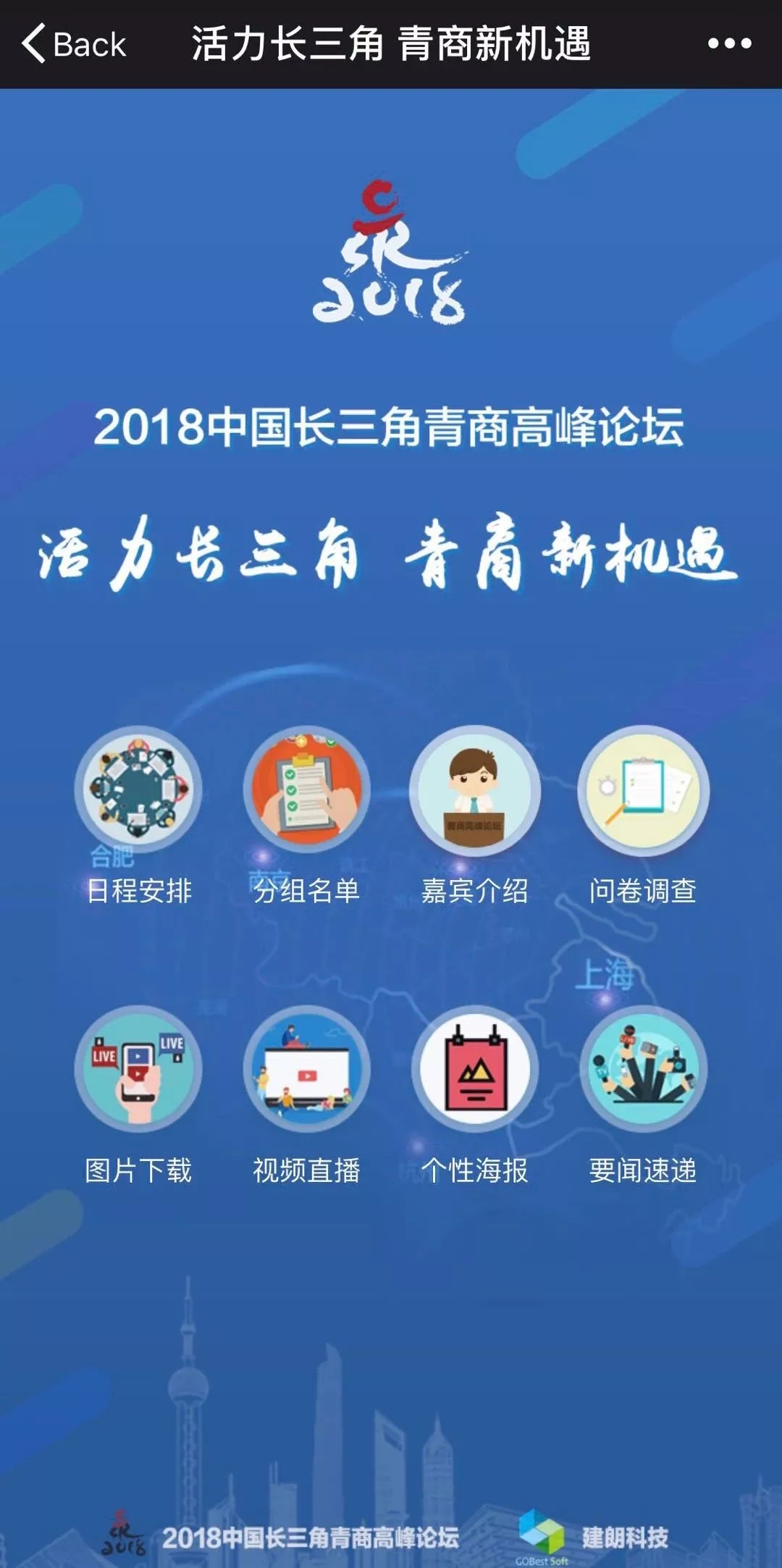Create a 个性海报 personalized poster
The image size is (782, 1568).
474,1070
